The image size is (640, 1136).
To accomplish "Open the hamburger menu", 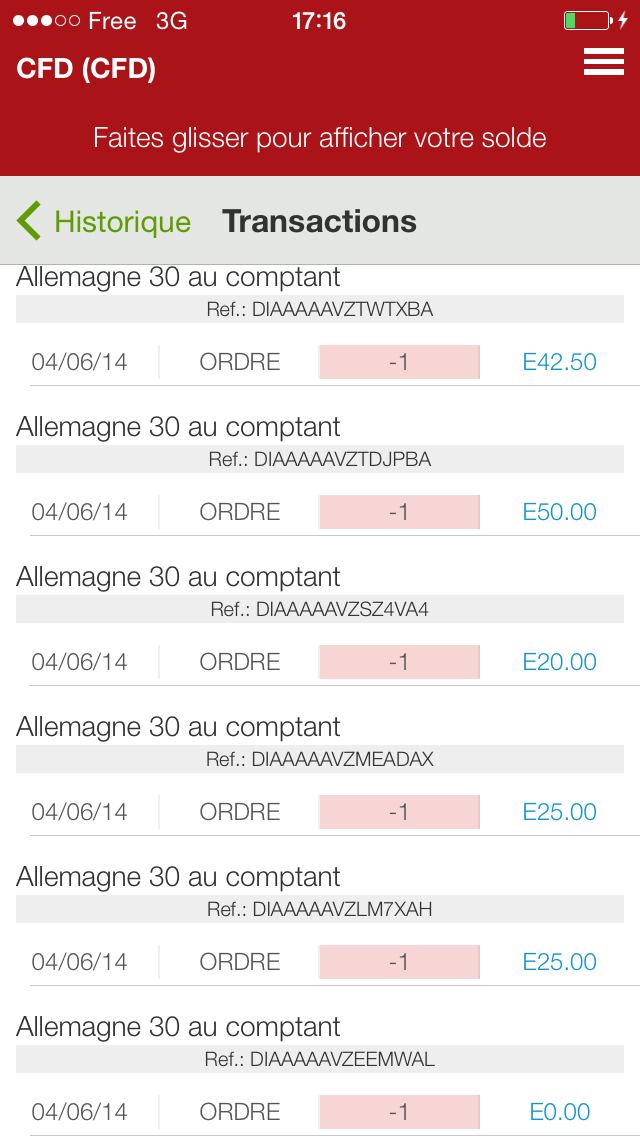I will [603, 63].
